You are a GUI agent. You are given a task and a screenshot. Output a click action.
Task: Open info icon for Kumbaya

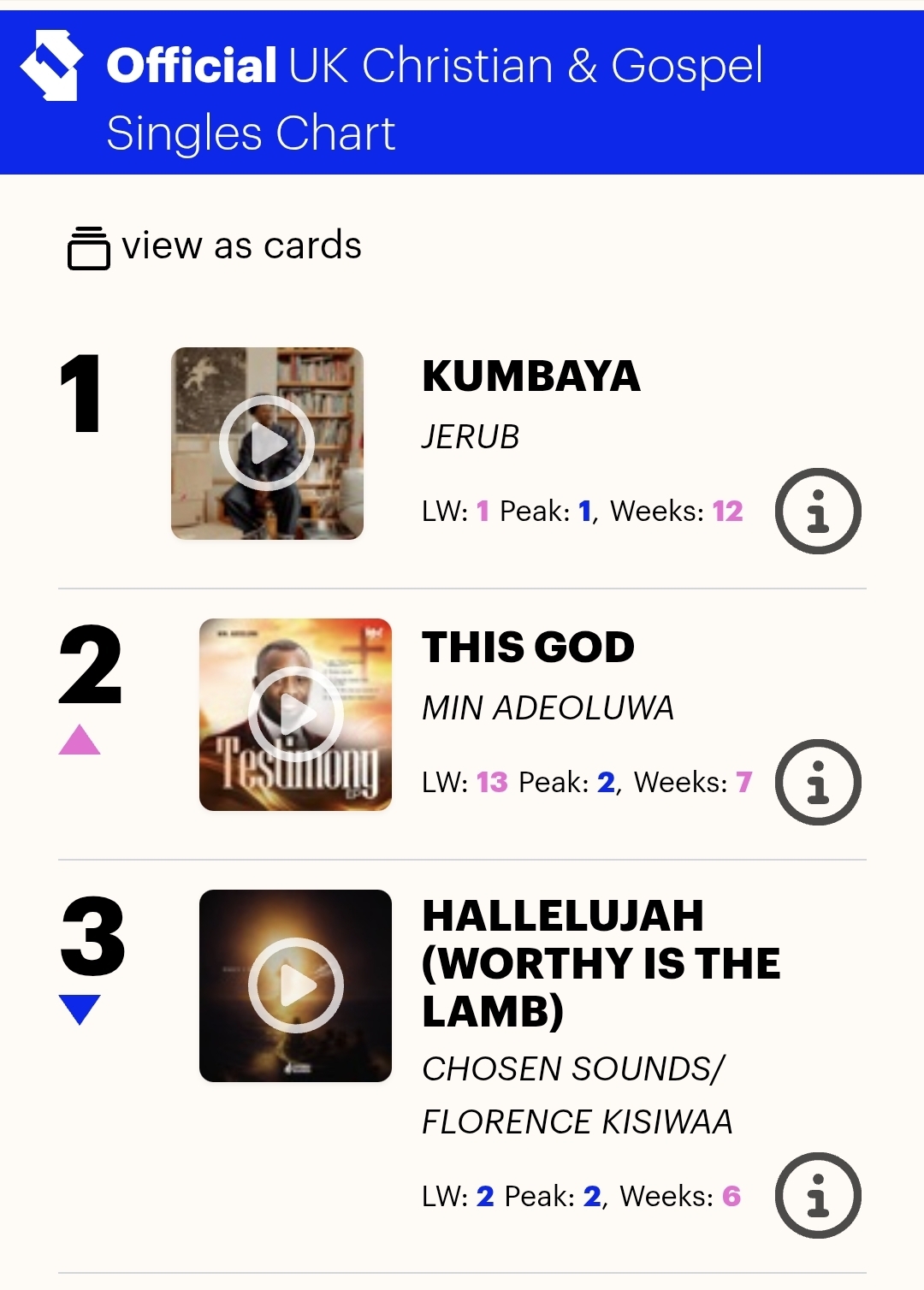818,511
